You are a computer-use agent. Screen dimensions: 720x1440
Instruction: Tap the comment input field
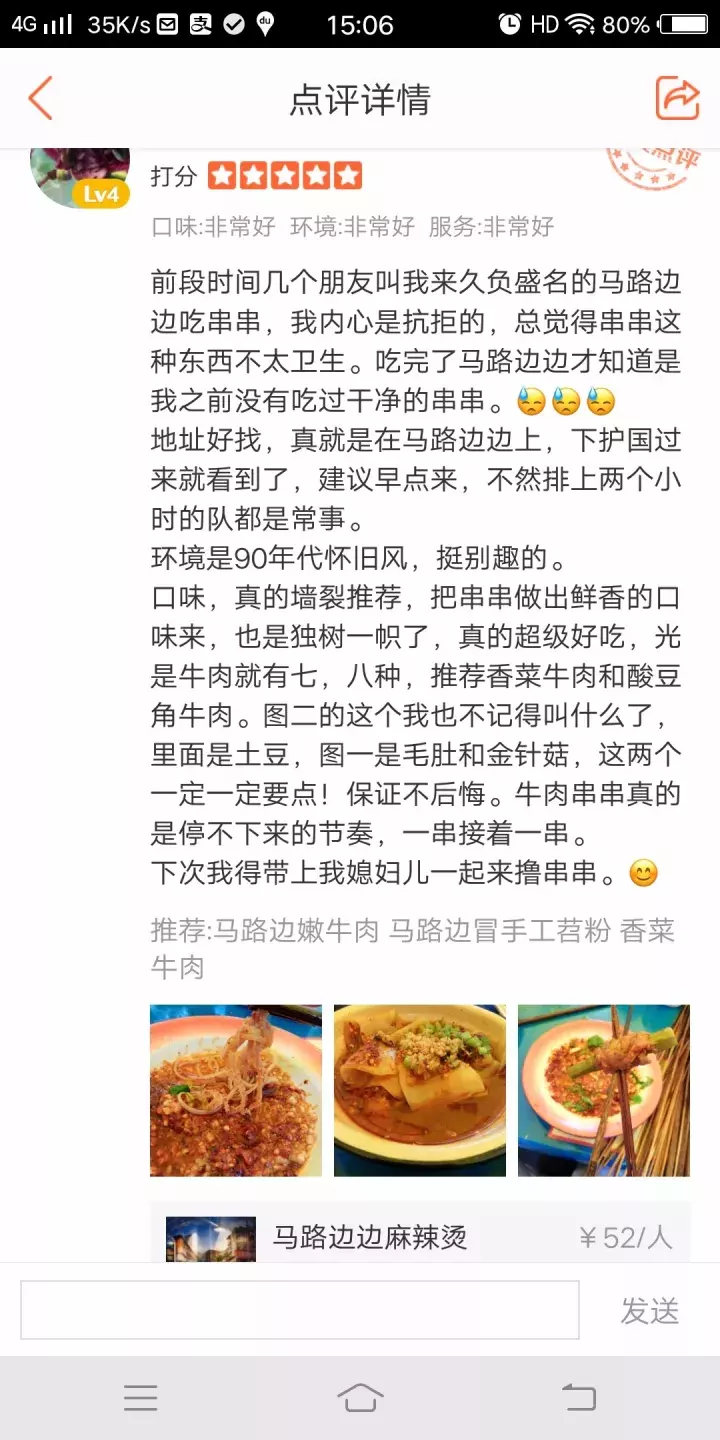300,1310
